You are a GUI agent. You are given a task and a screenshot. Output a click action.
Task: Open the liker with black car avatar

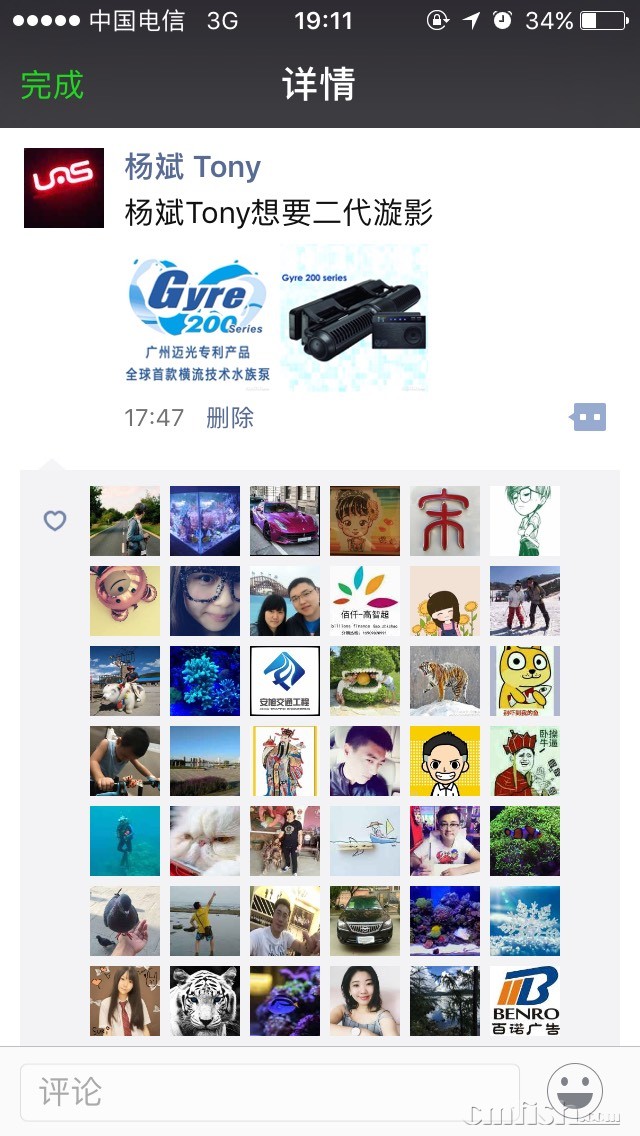pos(365,921)
